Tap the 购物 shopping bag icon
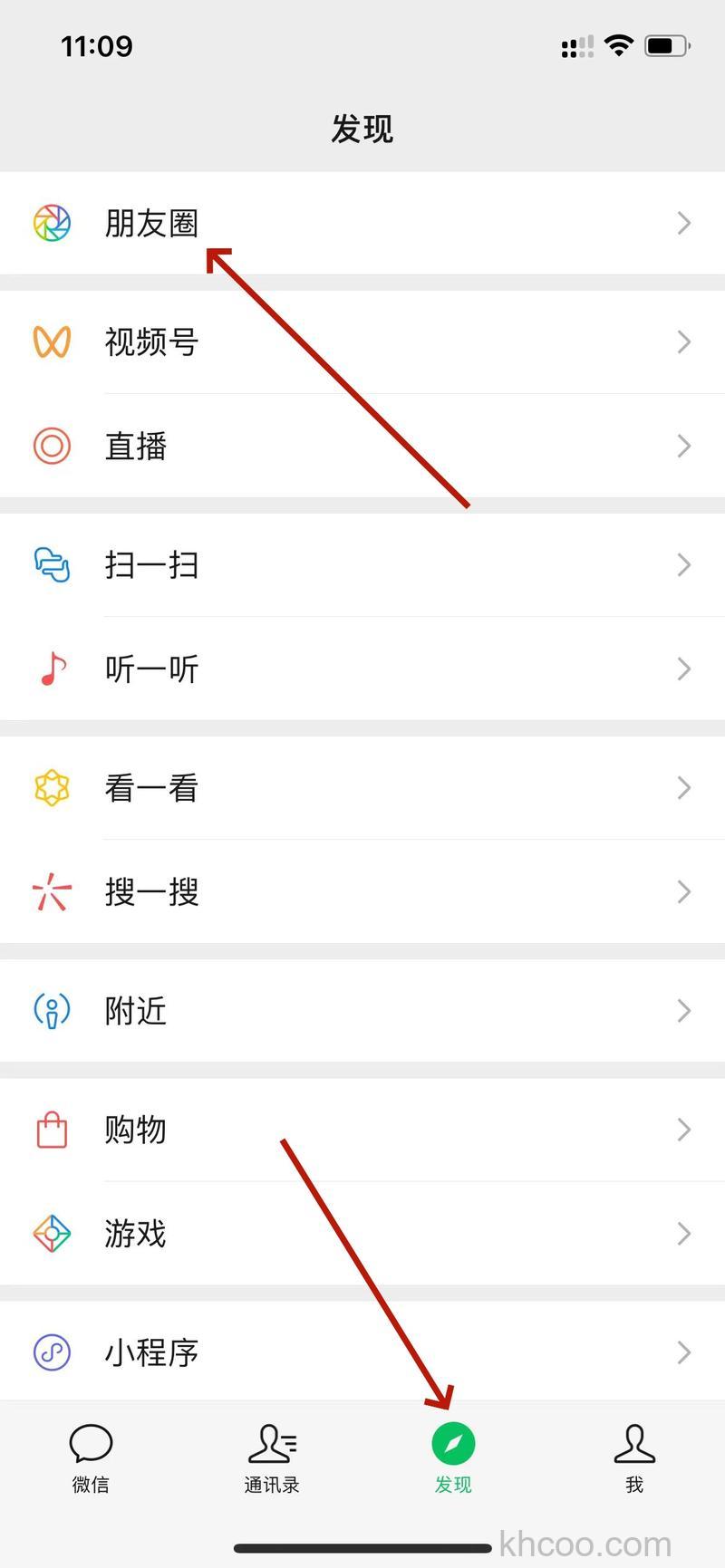 (52, 1130)
